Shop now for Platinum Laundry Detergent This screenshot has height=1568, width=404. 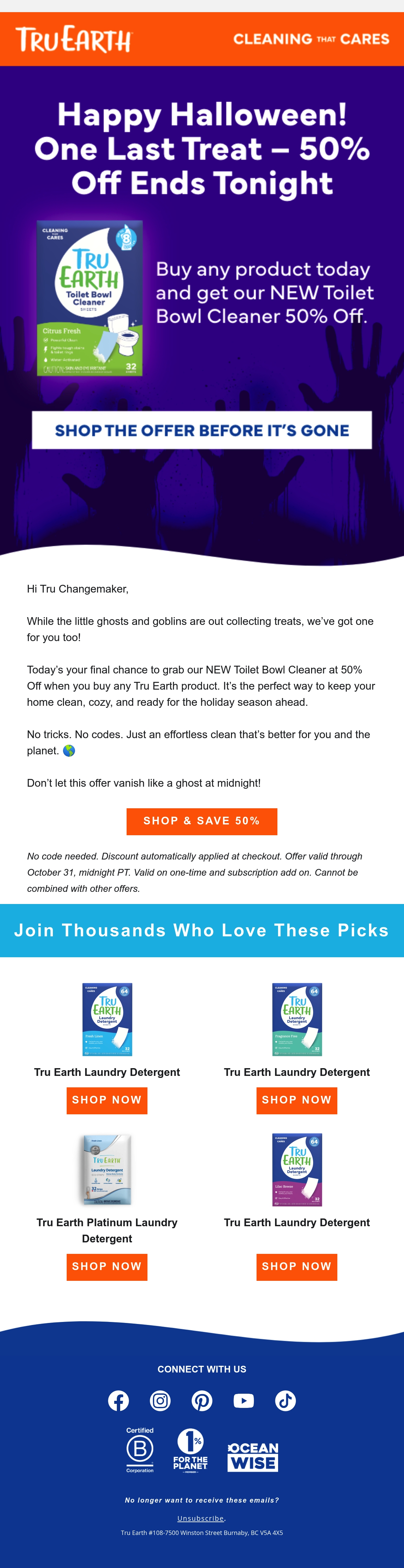(107, 1267)
